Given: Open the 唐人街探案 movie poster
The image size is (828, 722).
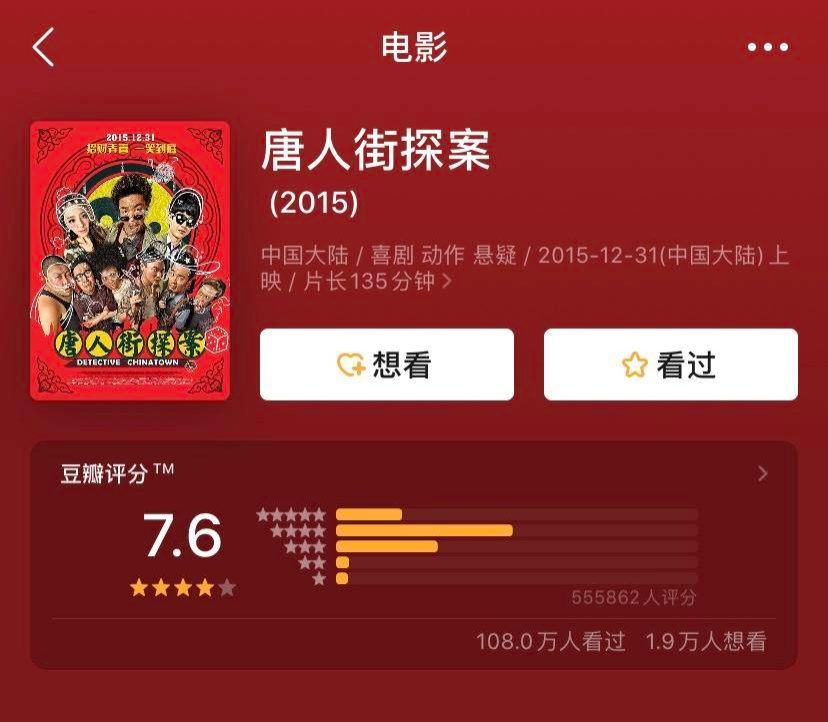Looking at the screenshot, I should click(130, 261).
